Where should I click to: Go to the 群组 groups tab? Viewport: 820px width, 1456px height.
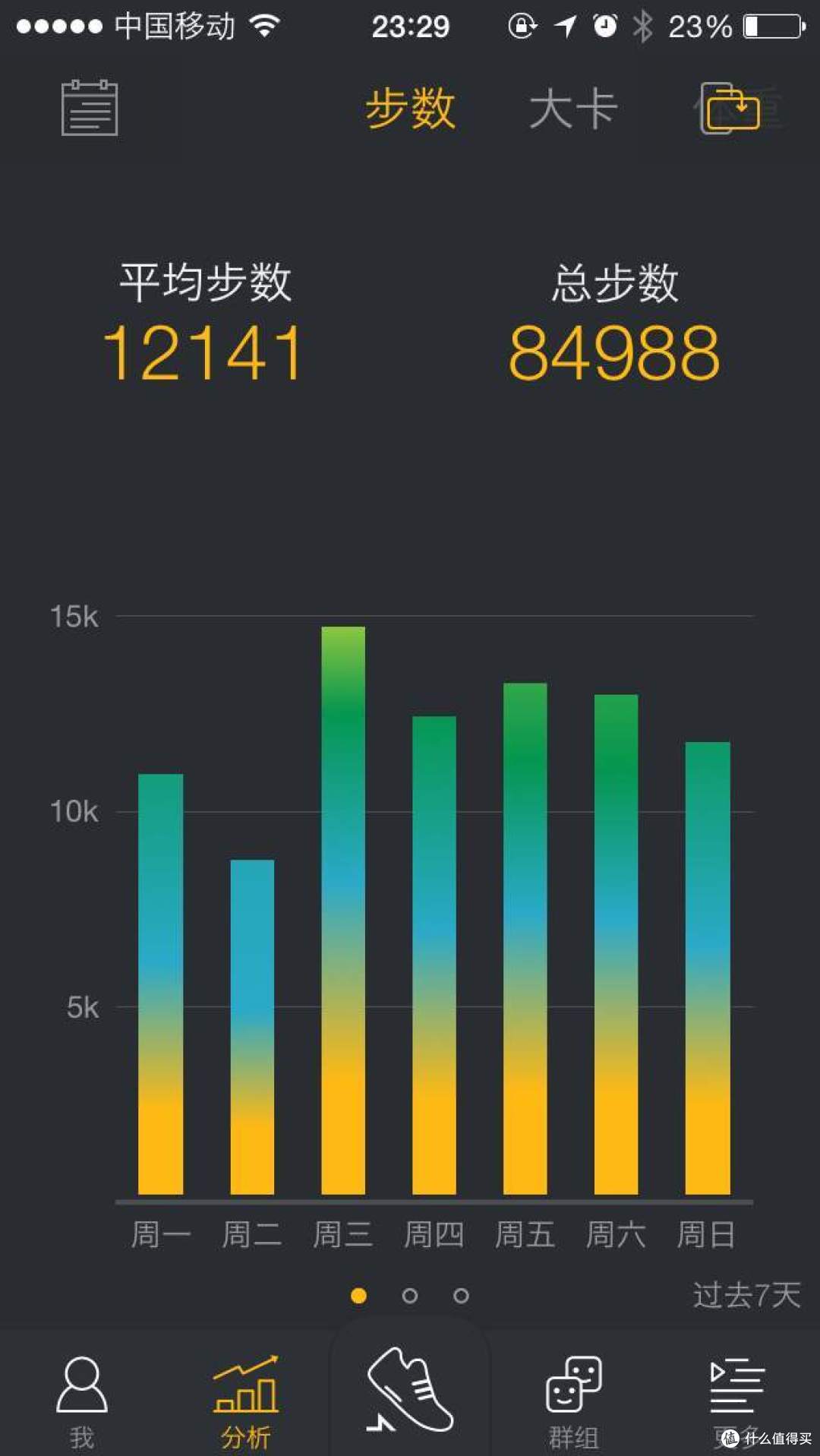(x=574, y=1401)
